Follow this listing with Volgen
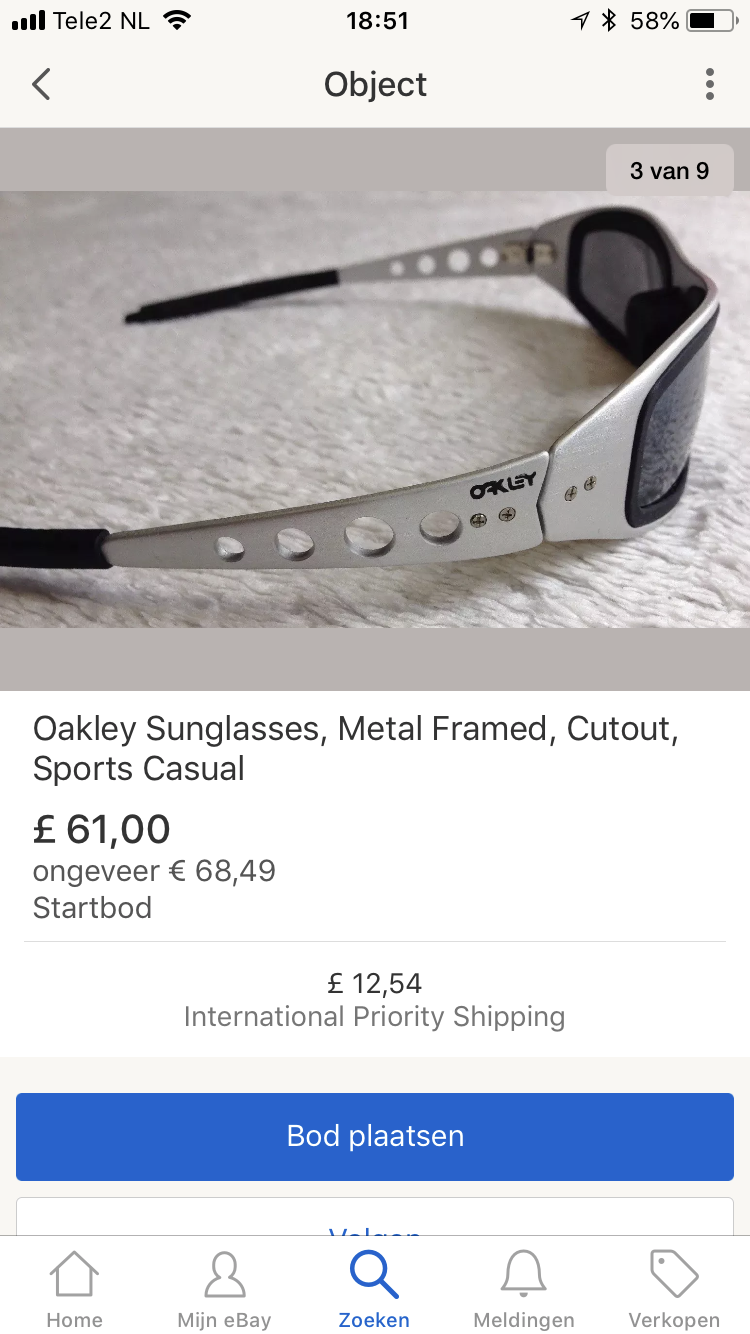This screenshot has height=1334, width=750. point(375,1222)
